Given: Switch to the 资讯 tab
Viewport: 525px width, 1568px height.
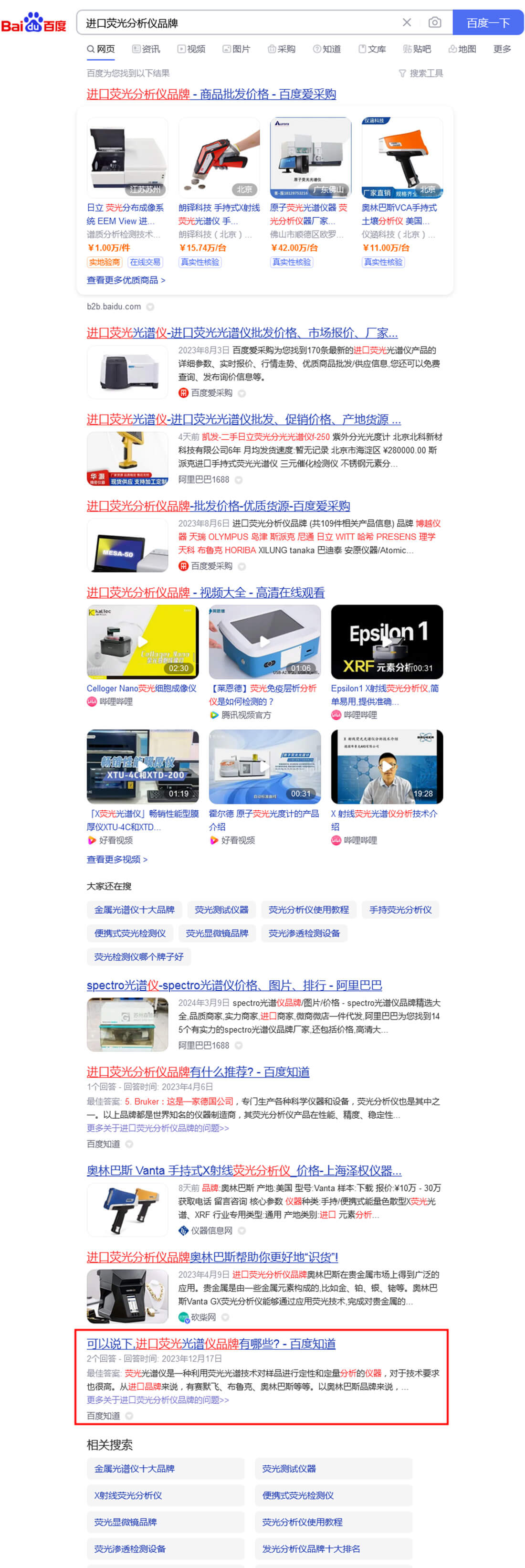Looking at the screenshot, I should [147, 49].
